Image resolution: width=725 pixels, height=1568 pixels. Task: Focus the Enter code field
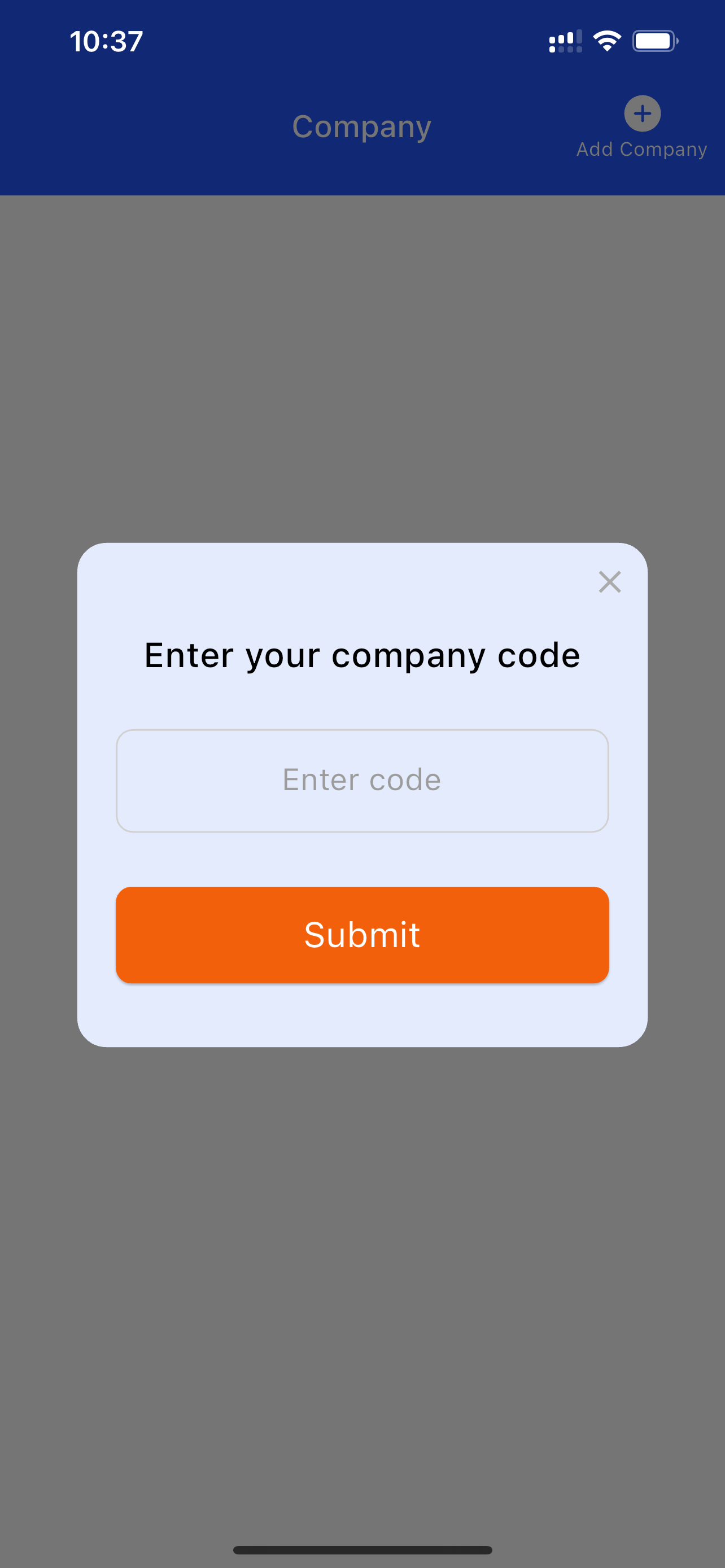(362, 781)
